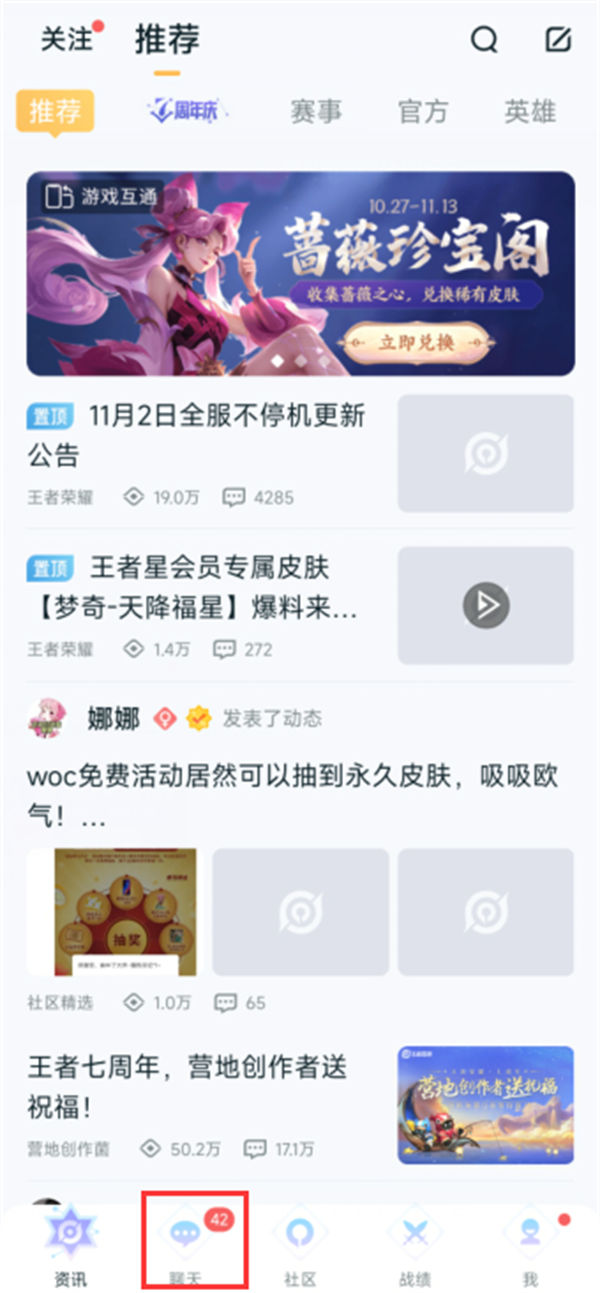
Task: Select the 周年庆 tab
Action: 187,112
